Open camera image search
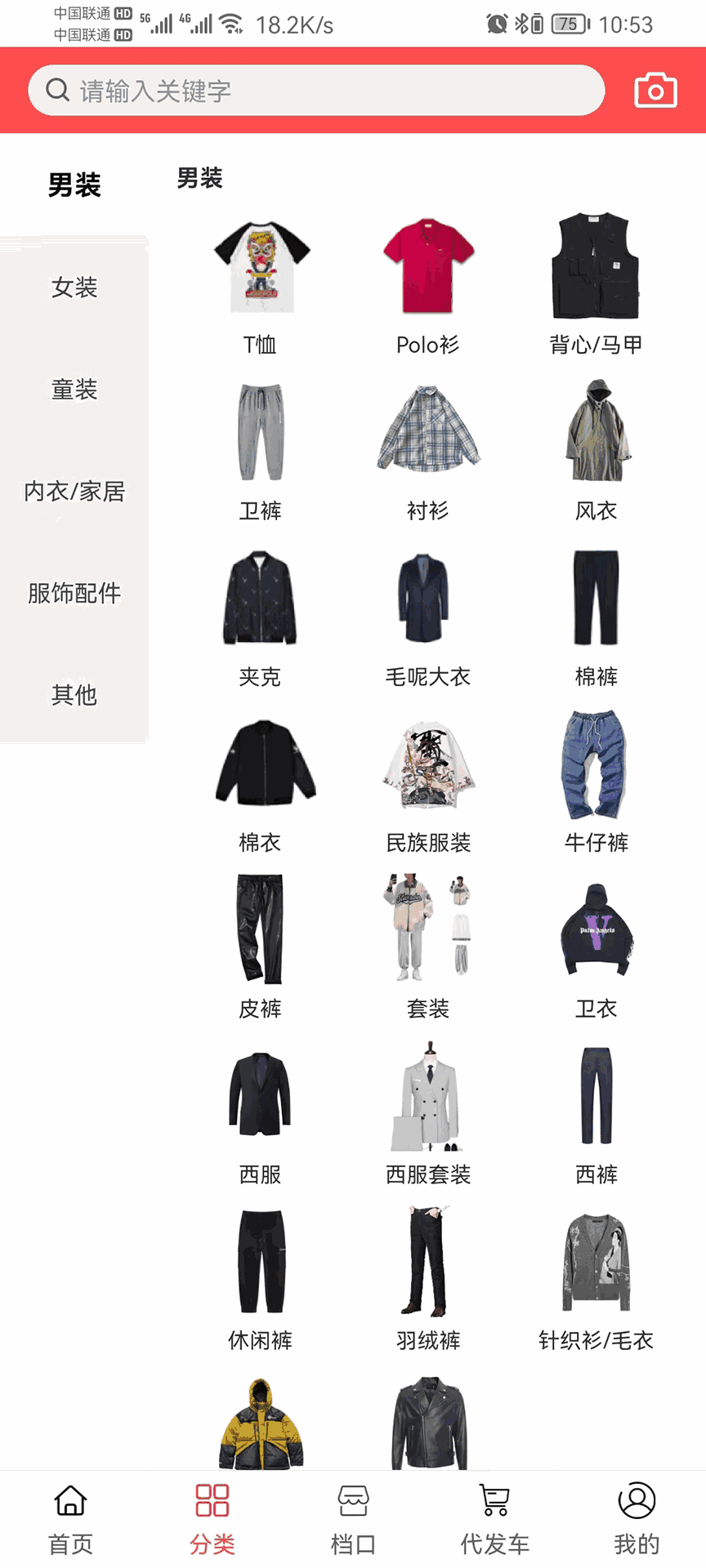 point(655,91)
